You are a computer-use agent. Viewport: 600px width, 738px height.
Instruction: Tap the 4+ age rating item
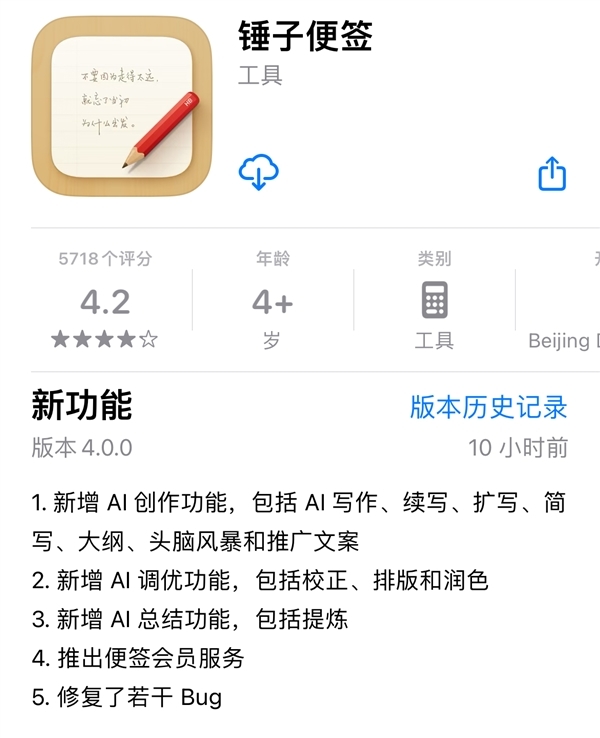(x=272, y=300)
